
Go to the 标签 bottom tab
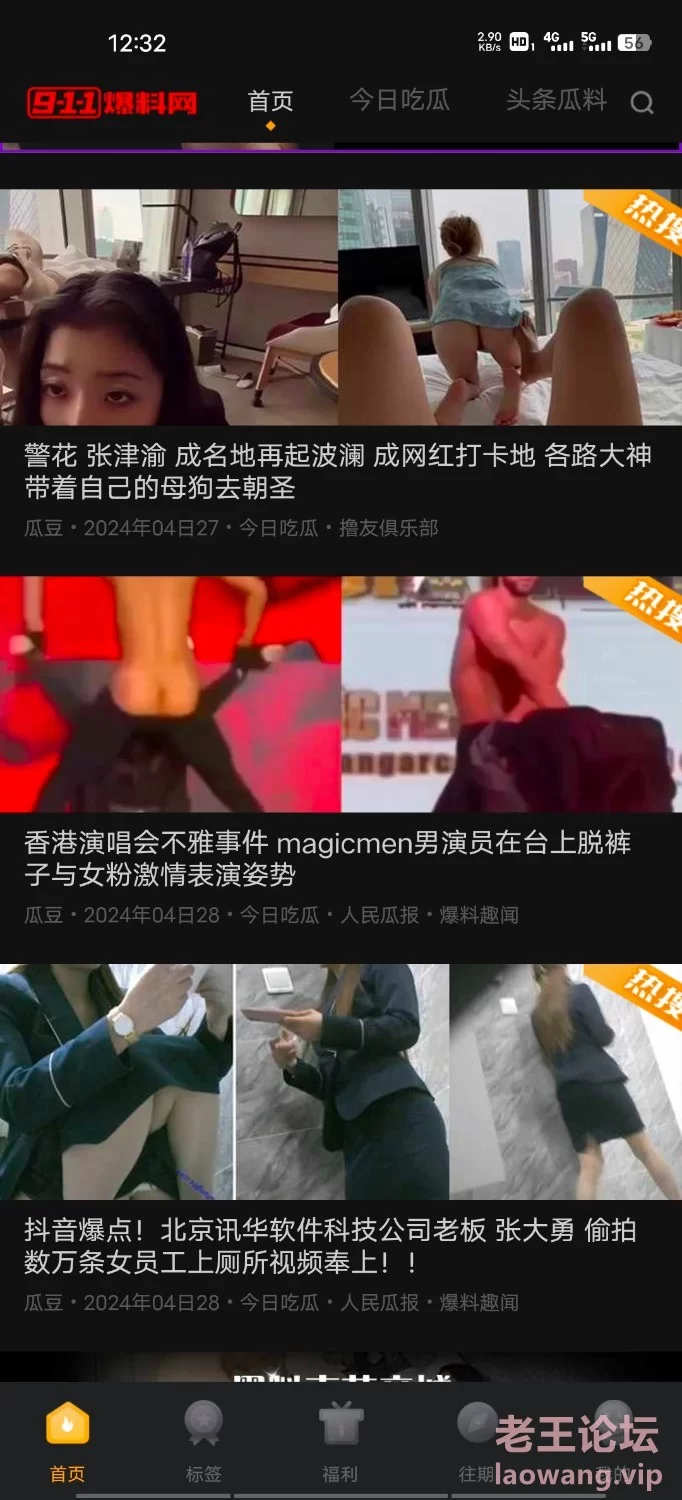pyautogui.click(x=203, y=1440)
